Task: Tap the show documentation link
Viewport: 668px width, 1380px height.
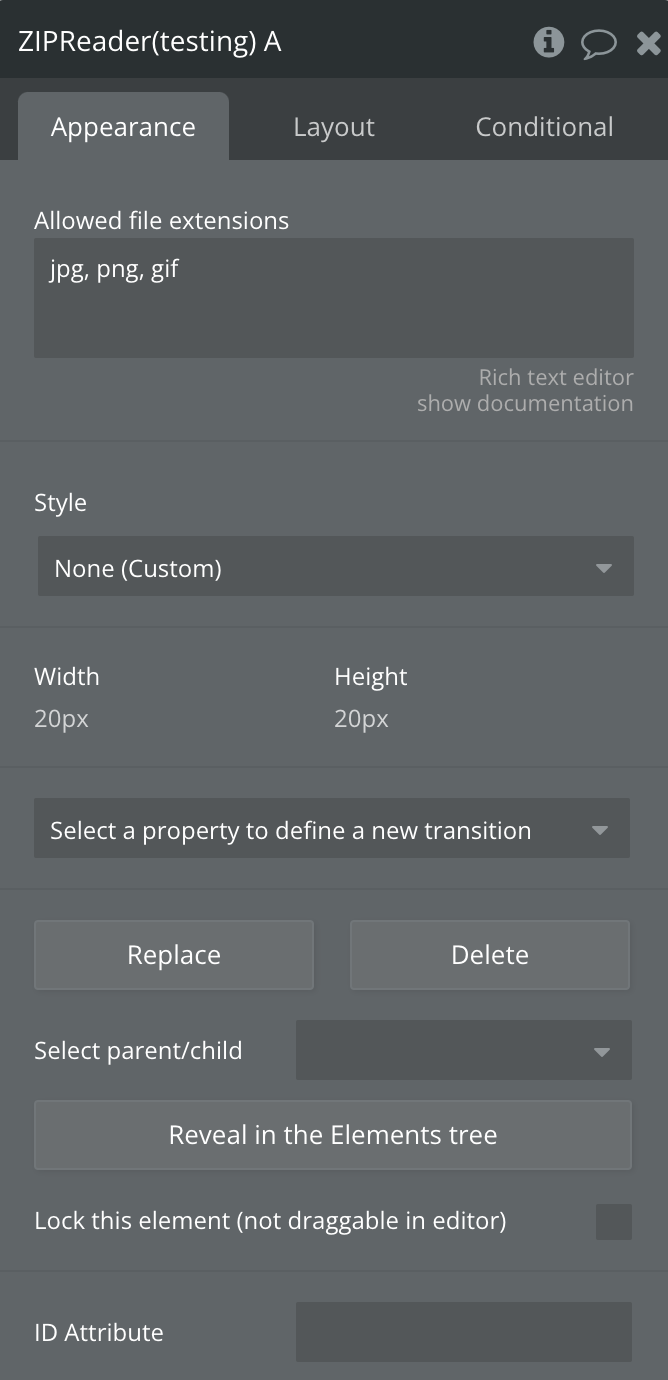Action: coord(524,403)
